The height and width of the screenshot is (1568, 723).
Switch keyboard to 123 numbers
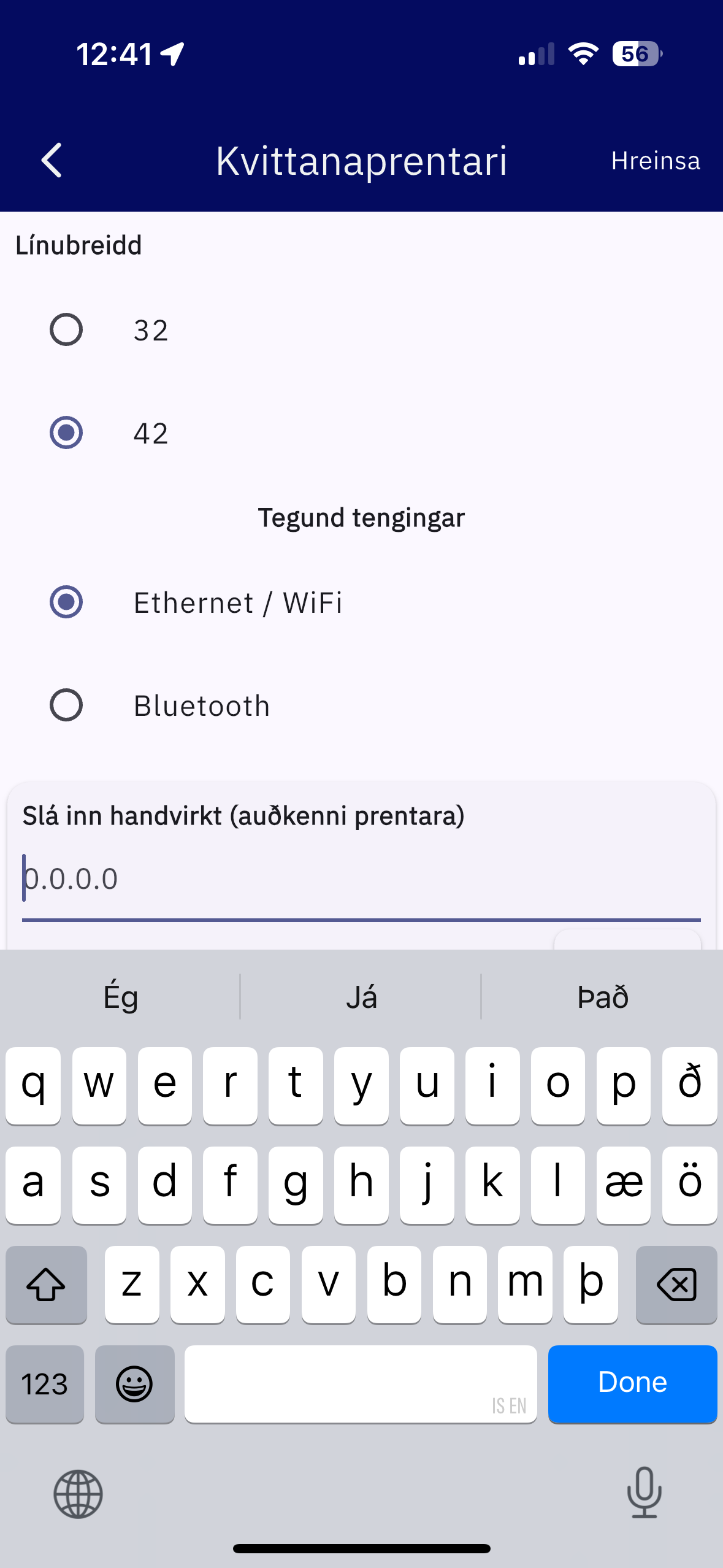(45, 1383)
